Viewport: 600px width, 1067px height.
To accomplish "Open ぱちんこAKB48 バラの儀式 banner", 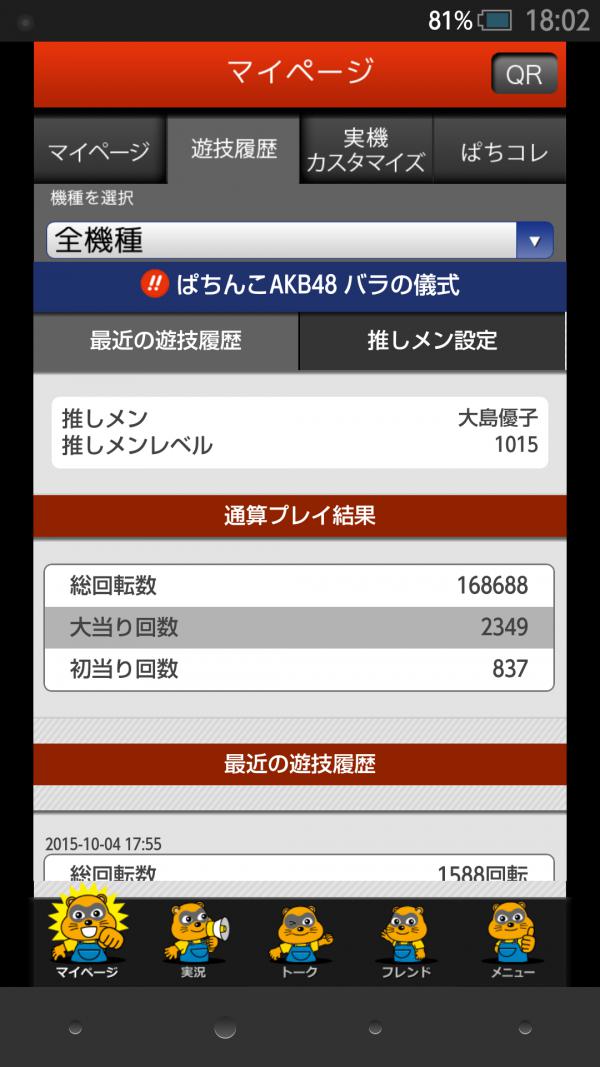I will tap(300, 285).
